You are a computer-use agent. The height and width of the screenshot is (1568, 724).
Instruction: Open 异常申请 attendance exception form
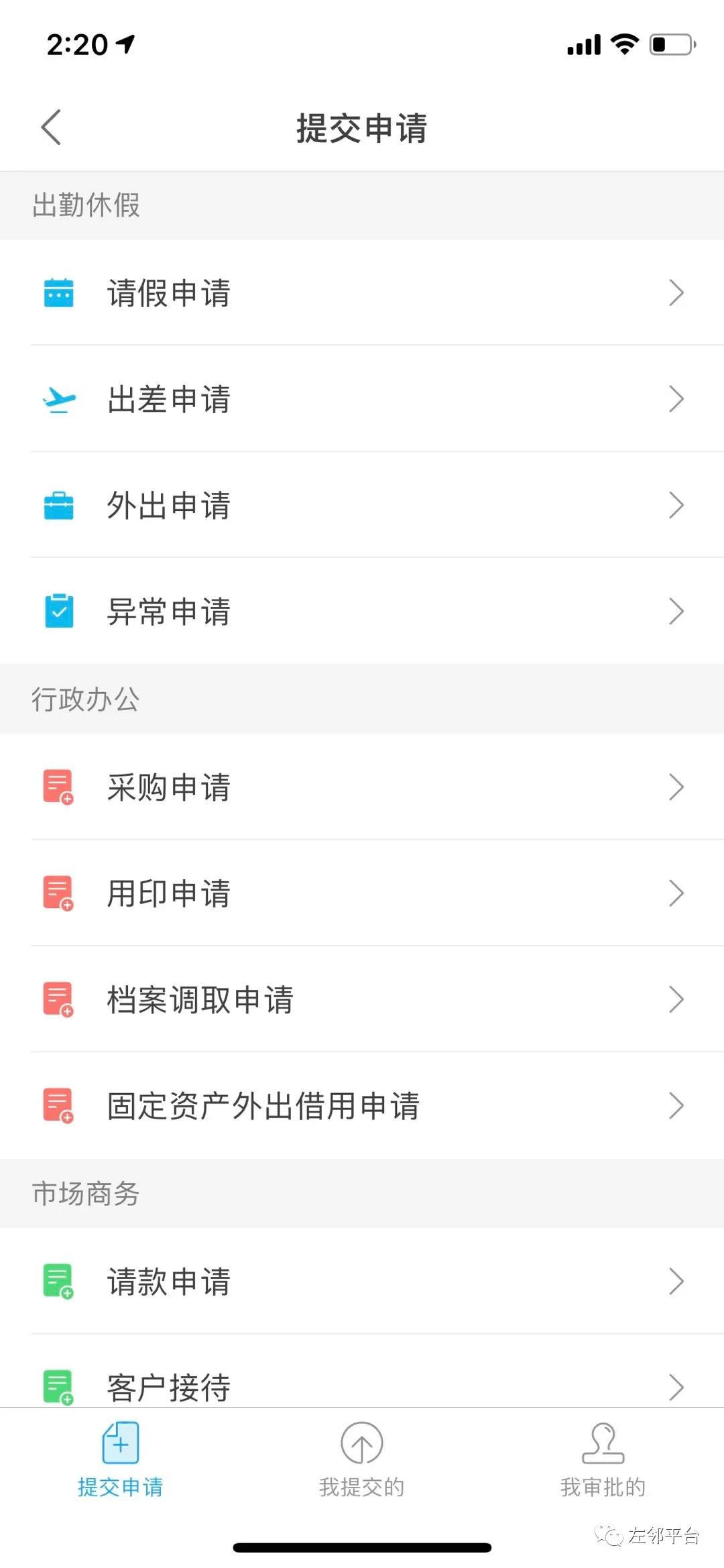click(x=362, y=612)
